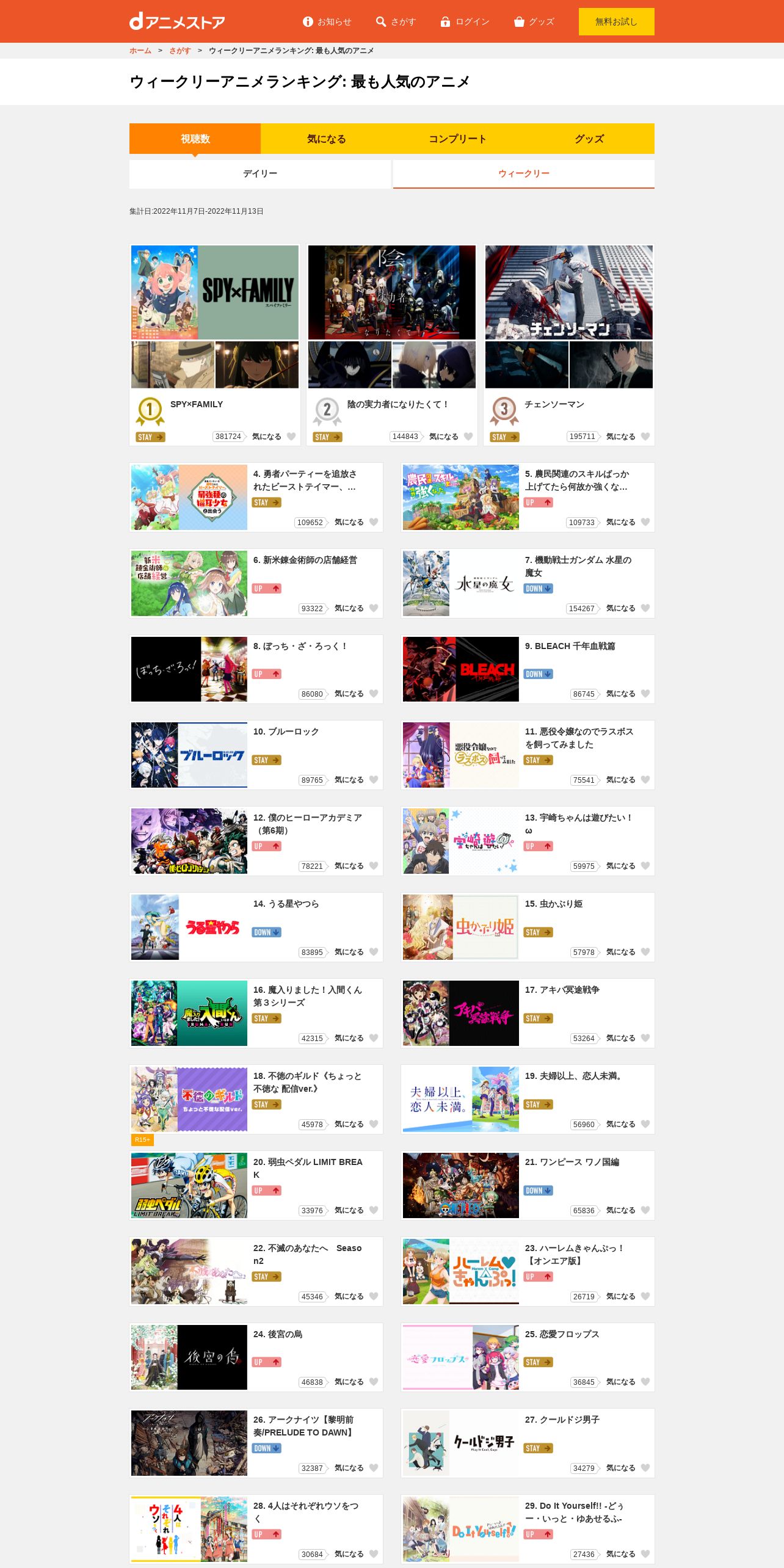The width and height of the screenshot is (784, 1568).
Task: Switch to the コンプリート ranking tab
Action: pyautogui.click(x=457, y=139)
